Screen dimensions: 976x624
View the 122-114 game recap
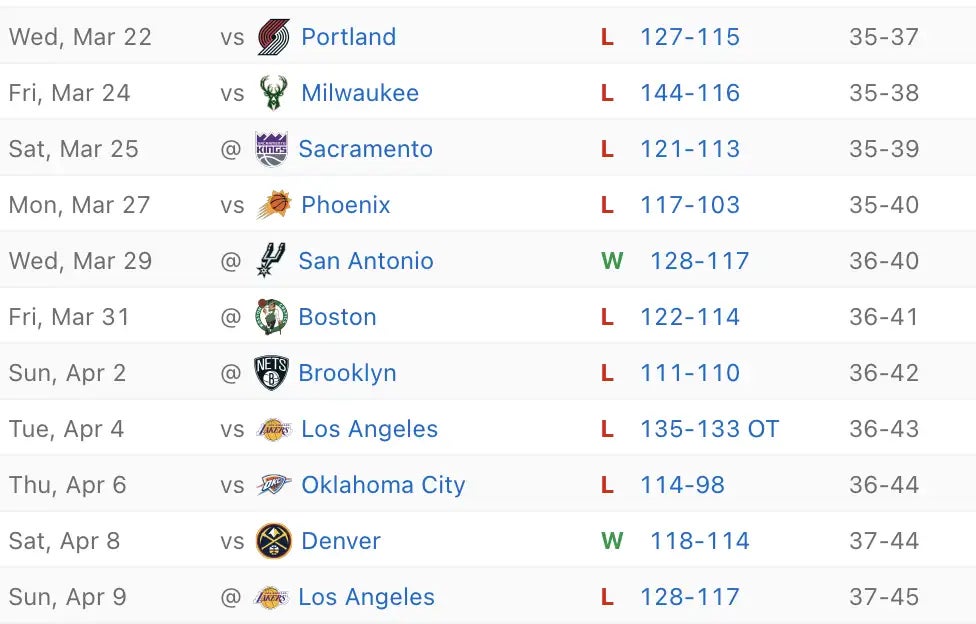(690, 317)
